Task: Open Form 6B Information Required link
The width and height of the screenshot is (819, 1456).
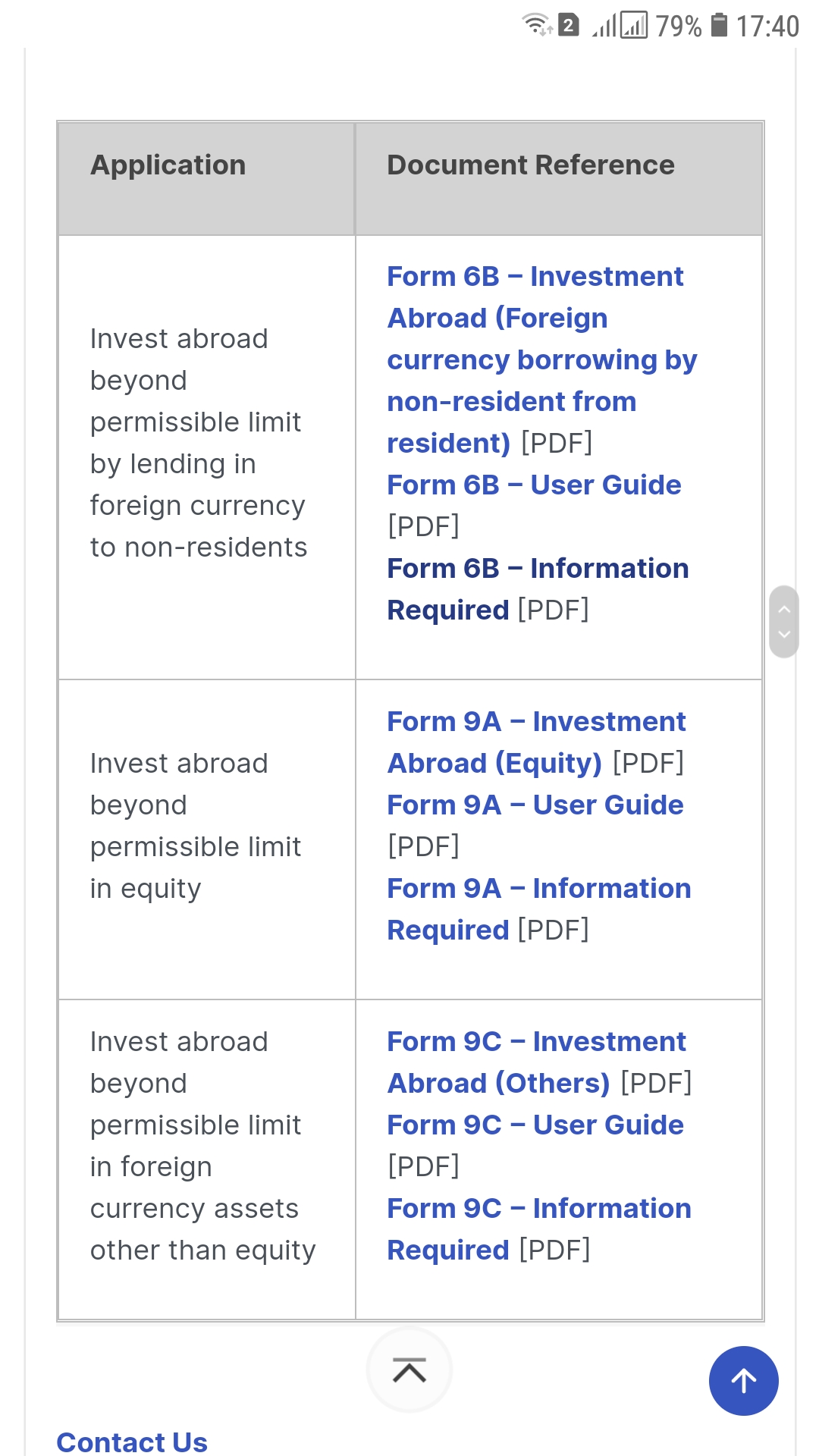Action: coord(538,588)
